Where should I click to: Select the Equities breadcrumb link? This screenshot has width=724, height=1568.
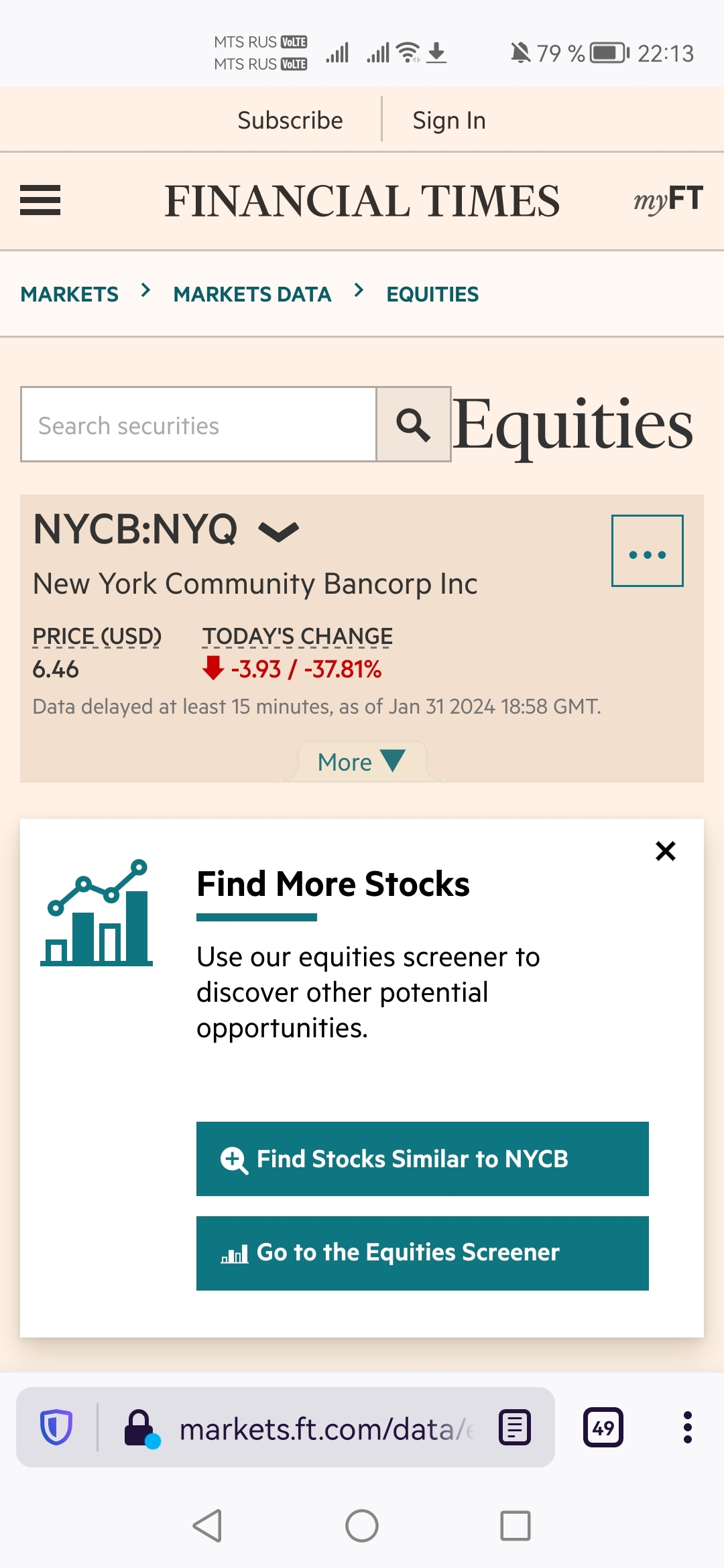tap(432, 294)
